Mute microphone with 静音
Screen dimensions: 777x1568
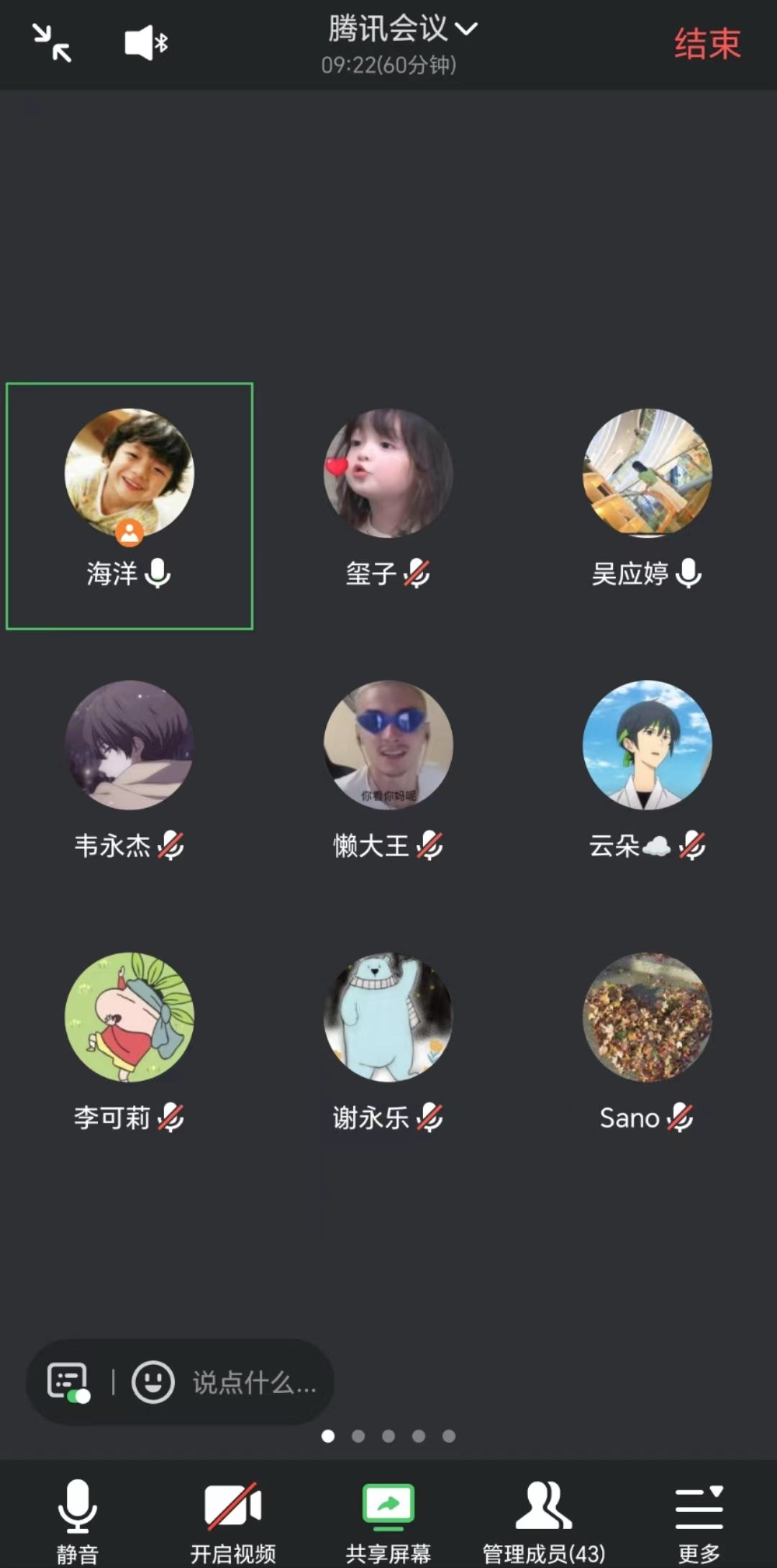pos(78,1518)
